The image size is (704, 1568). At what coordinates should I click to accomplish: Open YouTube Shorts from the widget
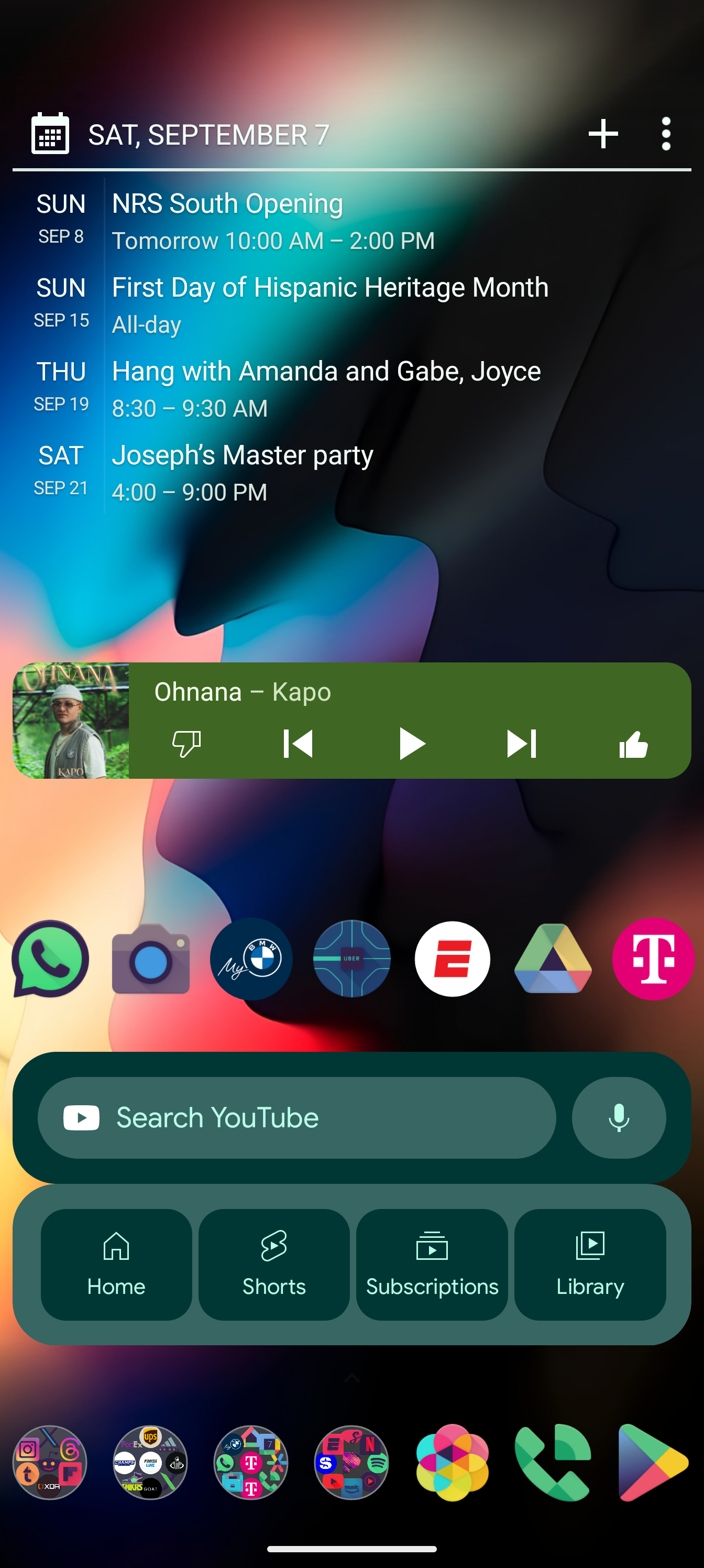(x=274, y=1264)
